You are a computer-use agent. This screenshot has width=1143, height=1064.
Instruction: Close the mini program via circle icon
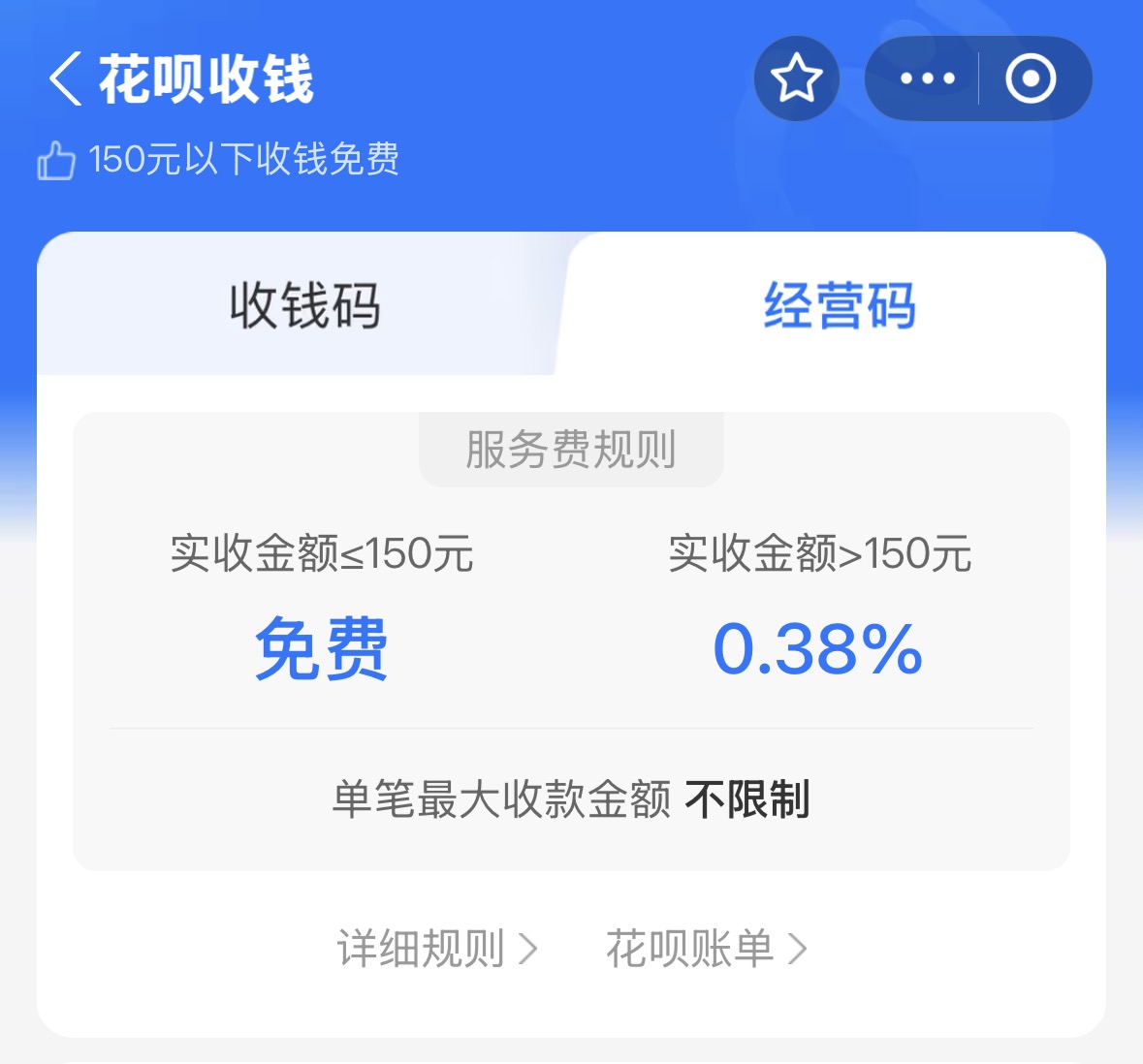pyautogui.click(x=1030, y=78)
